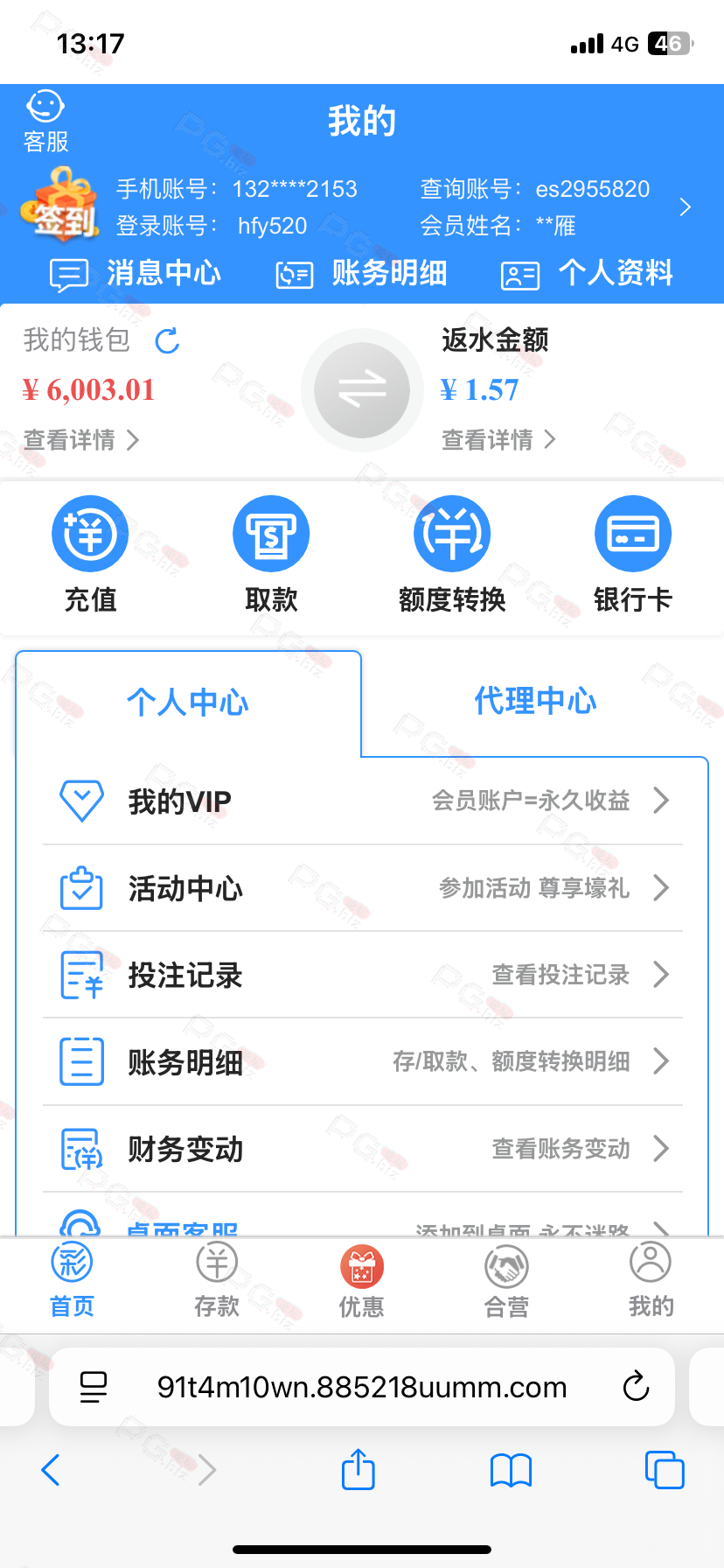Screen dimensions: 724x1568
Task: Switch to the 优惠 promotions tab
Action: (361, 1281)
